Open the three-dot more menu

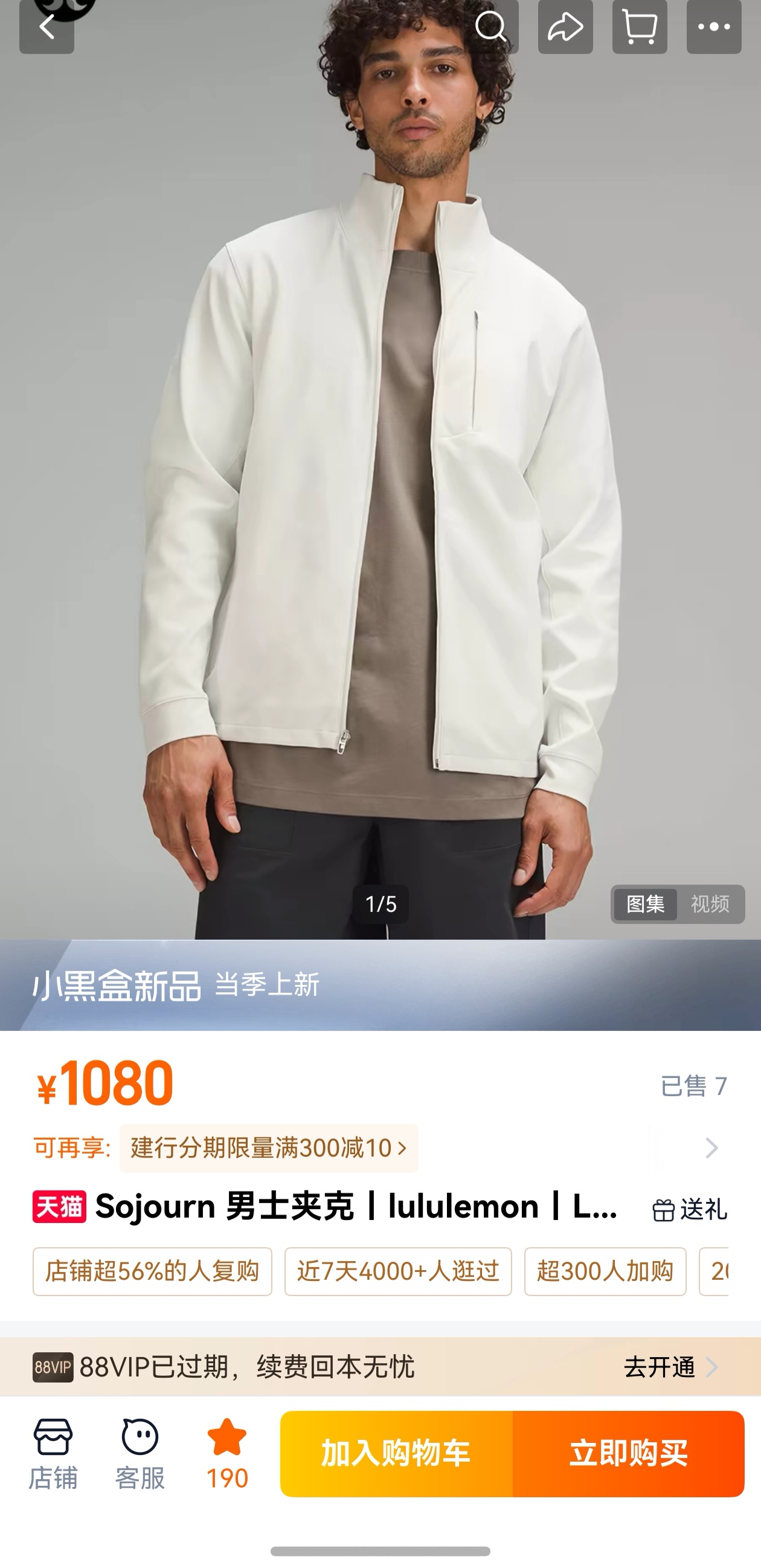[x=713, y=27]
